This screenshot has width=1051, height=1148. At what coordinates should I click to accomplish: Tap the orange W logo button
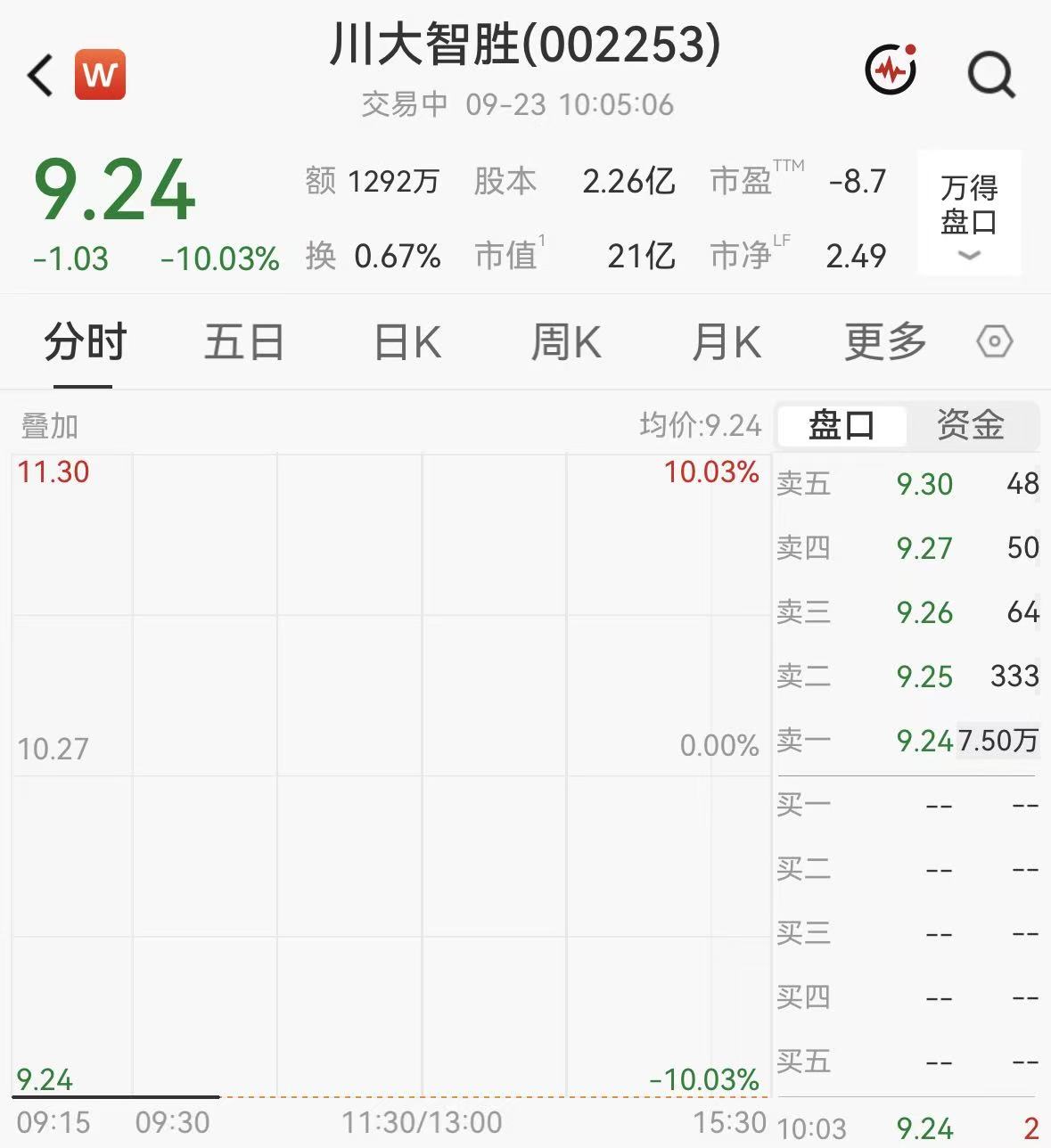[x=100, y=75]
